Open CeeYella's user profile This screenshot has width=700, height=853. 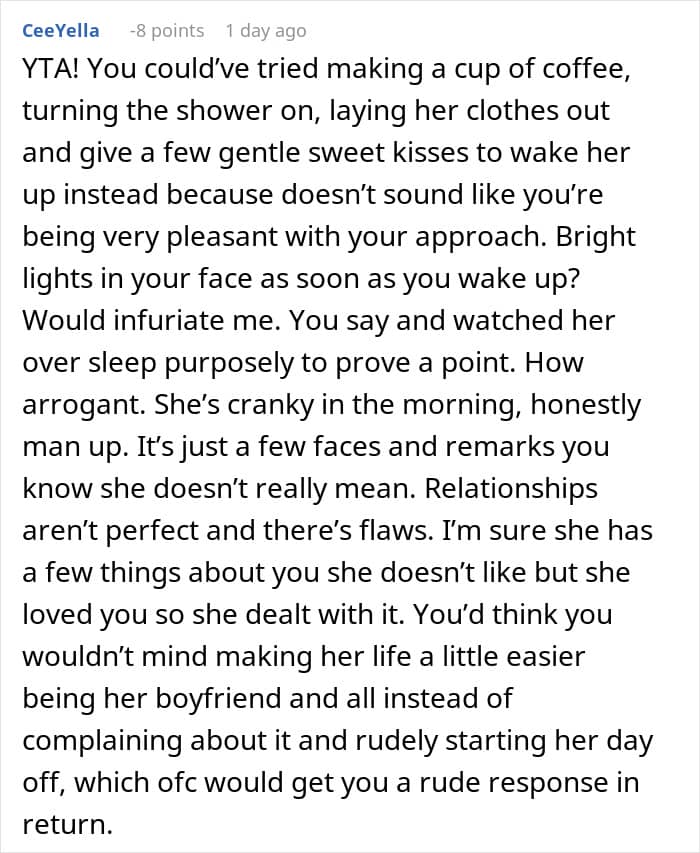point(60,30)
